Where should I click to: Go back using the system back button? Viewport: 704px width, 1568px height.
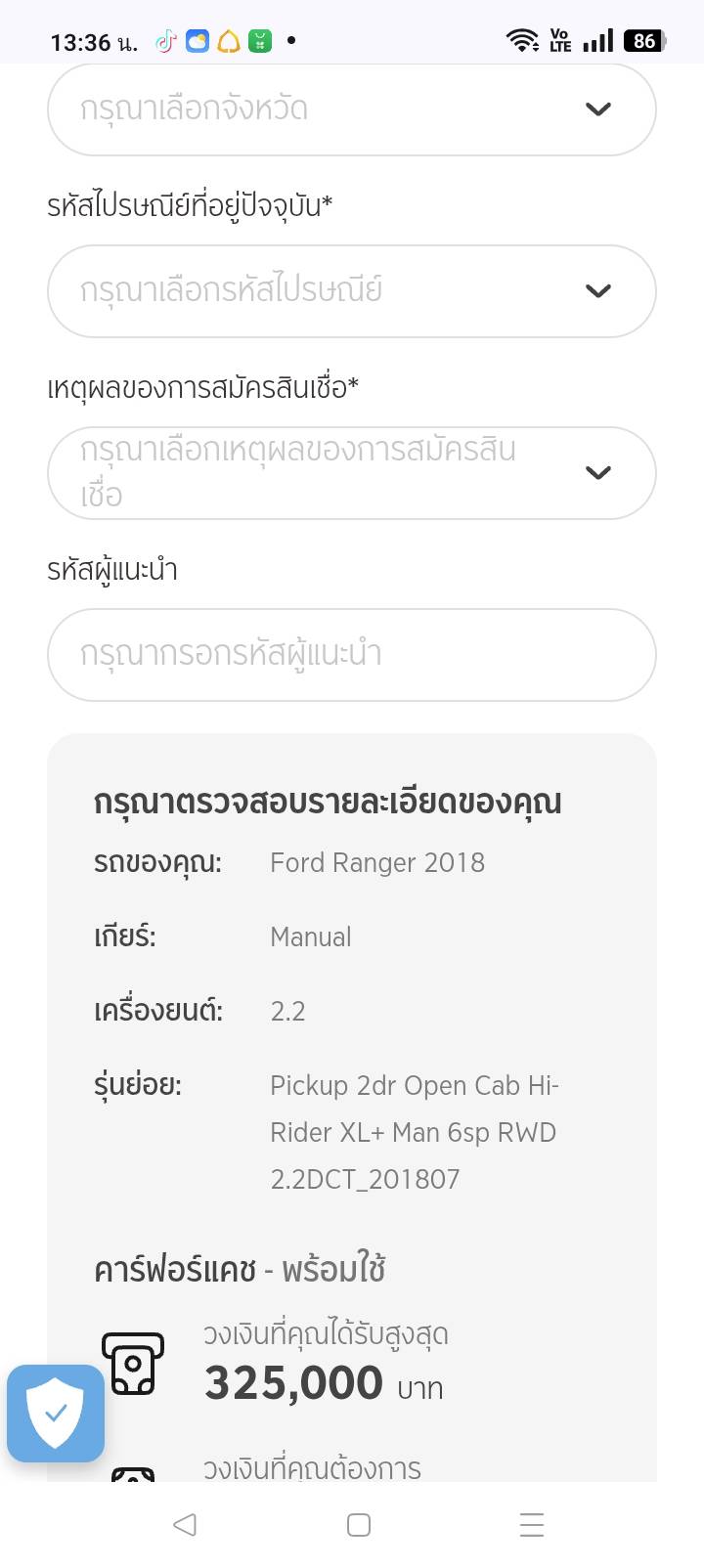[x=184, y=1524]
